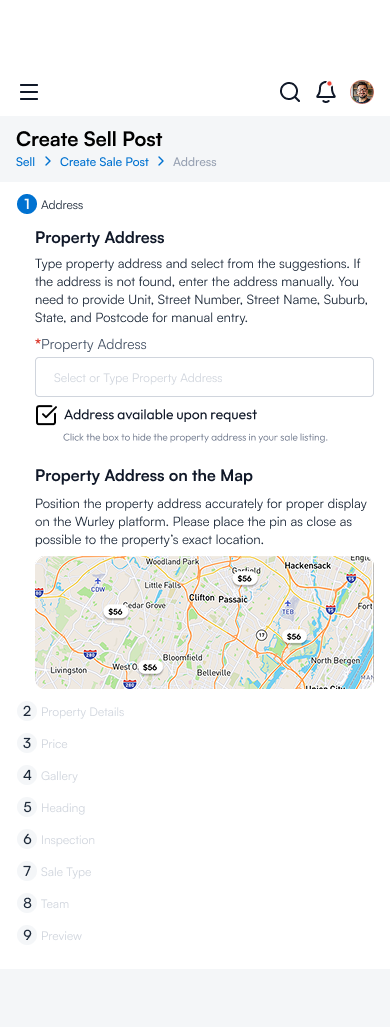Viewport: 390px width, 1027px height.
Task: Jump to step 2 Property Details
Action: 71,712
